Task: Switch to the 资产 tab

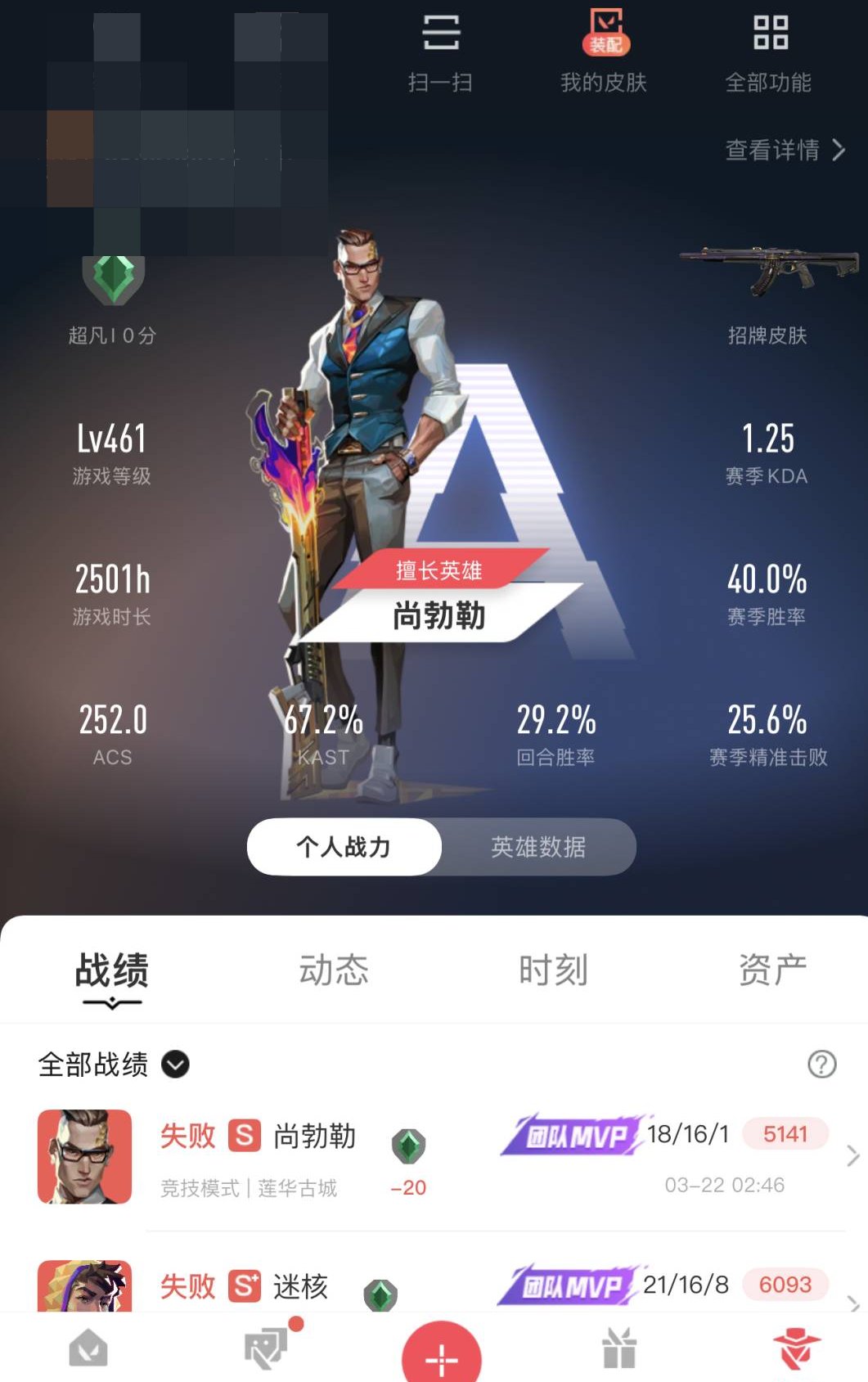Action: coord(772,970)
